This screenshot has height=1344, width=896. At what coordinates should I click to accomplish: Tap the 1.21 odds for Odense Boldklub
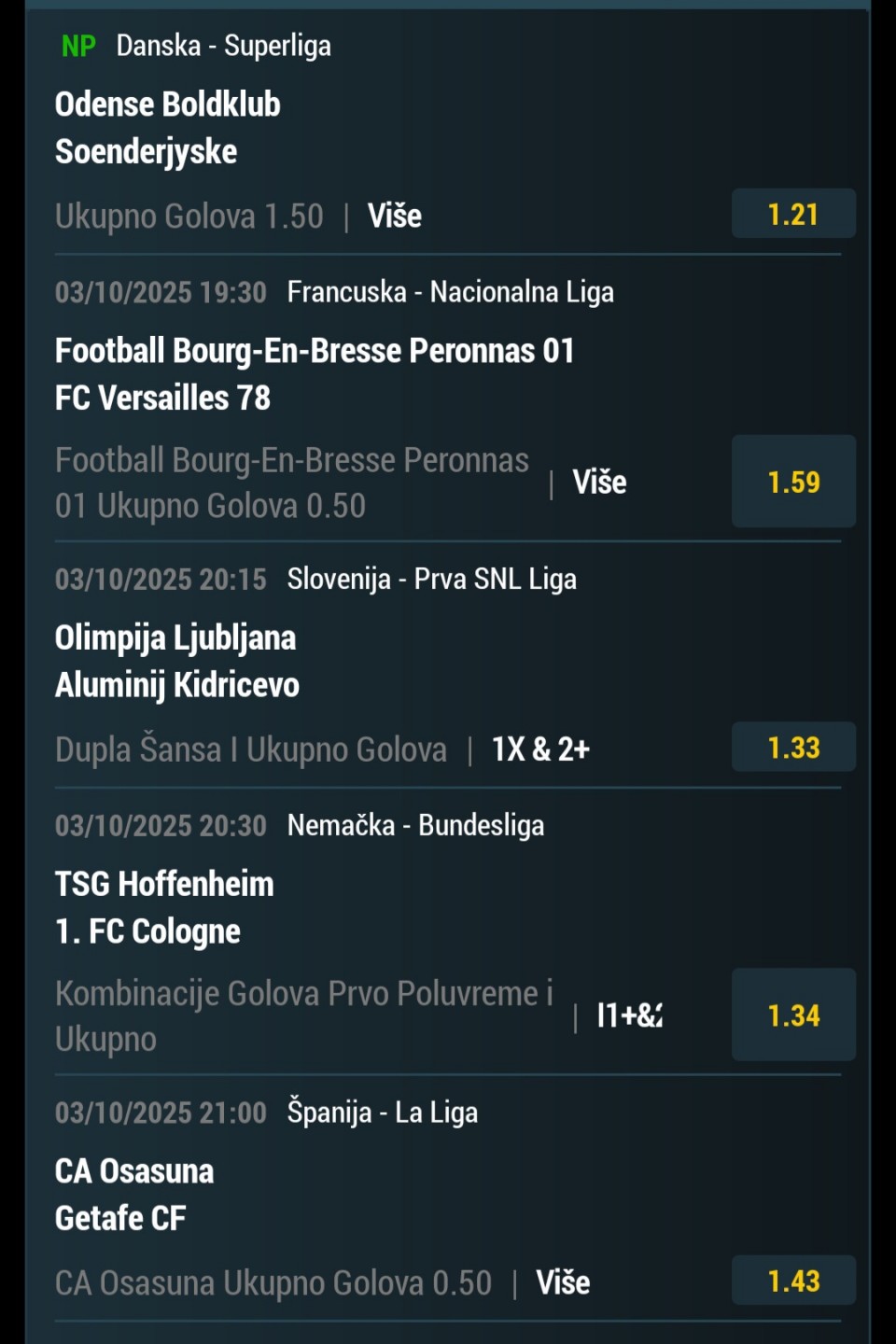coord(793,215)
